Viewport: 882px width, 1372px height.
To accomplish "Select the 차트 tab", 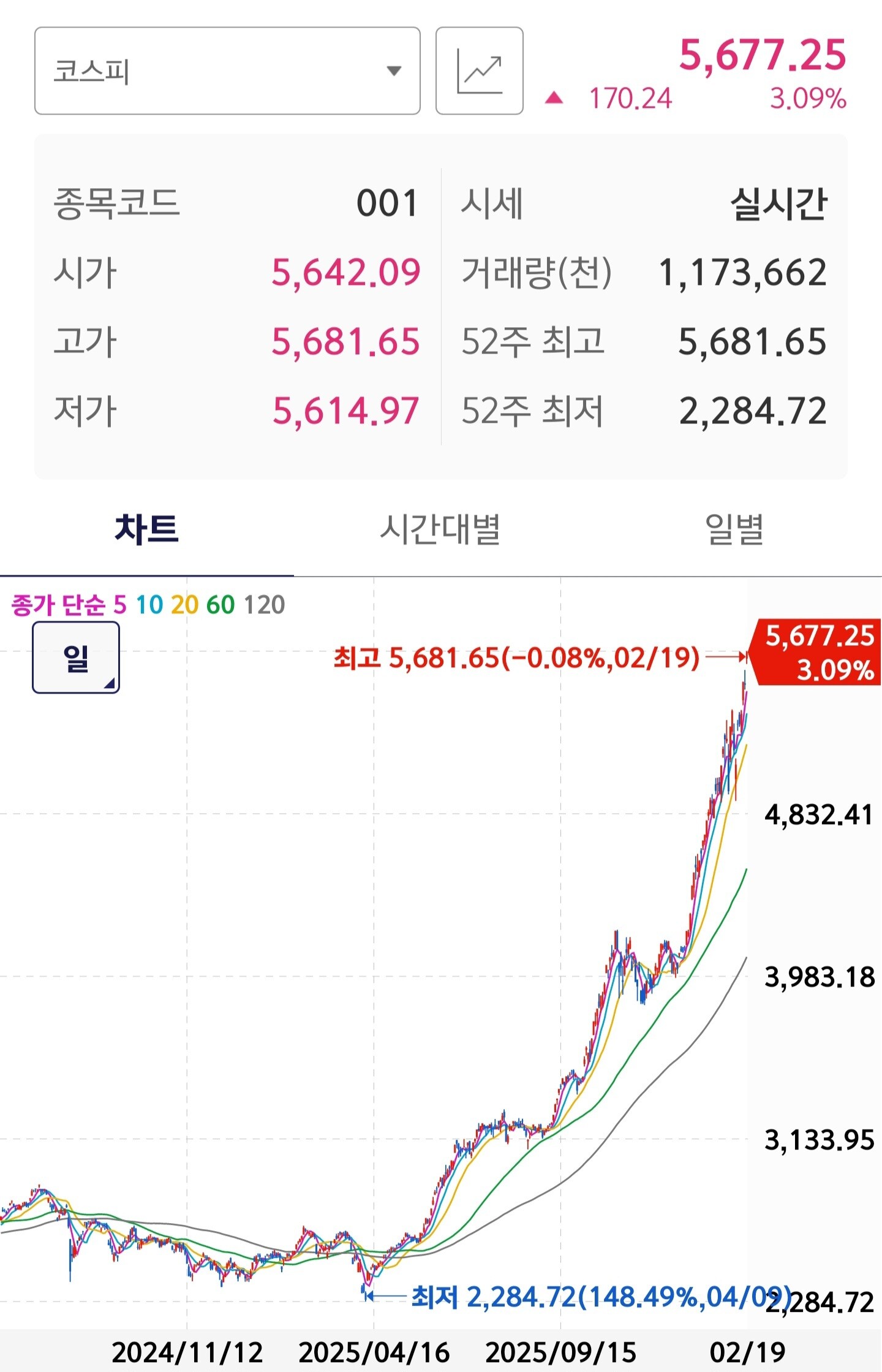I will point(147,529).
